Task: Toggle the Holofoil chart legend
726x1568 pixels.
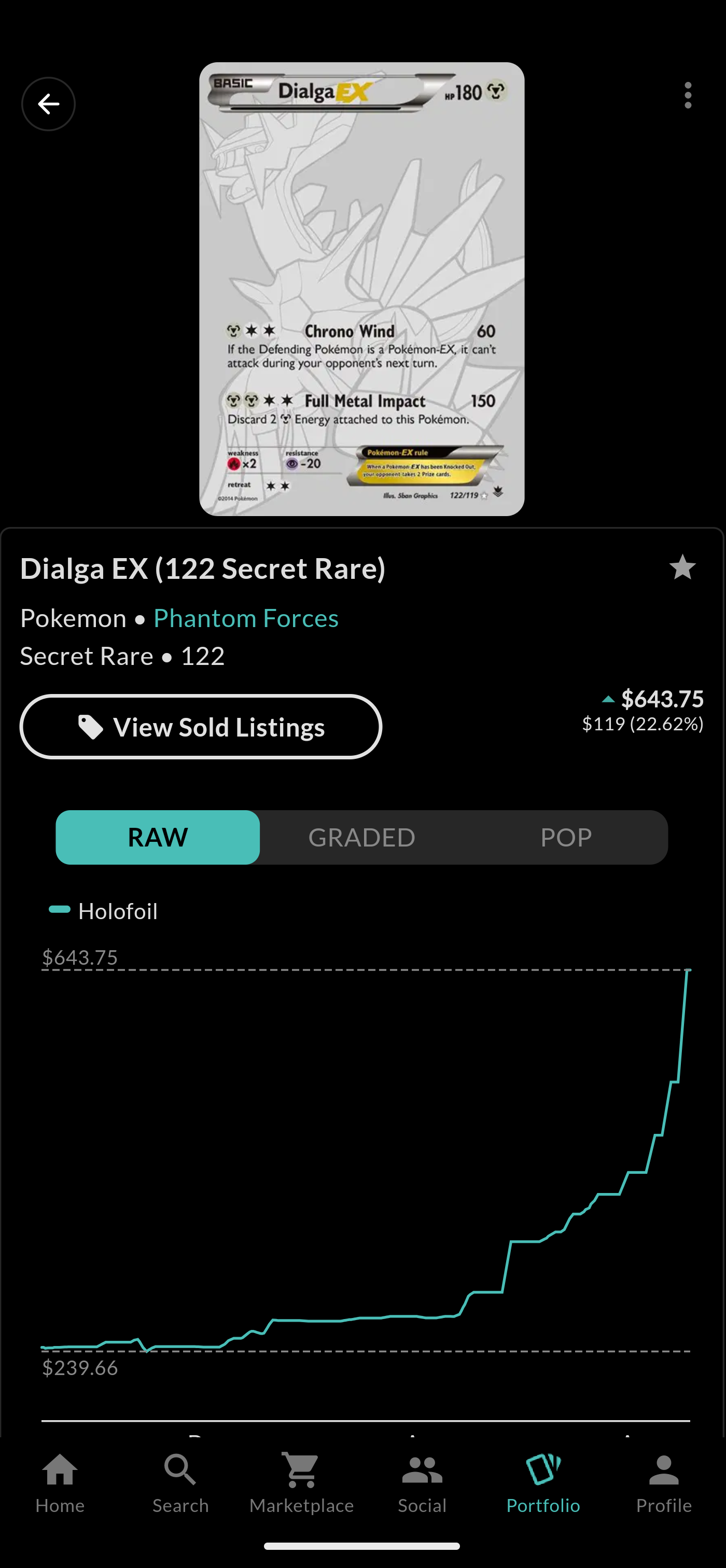Action: tap(103, 911)
